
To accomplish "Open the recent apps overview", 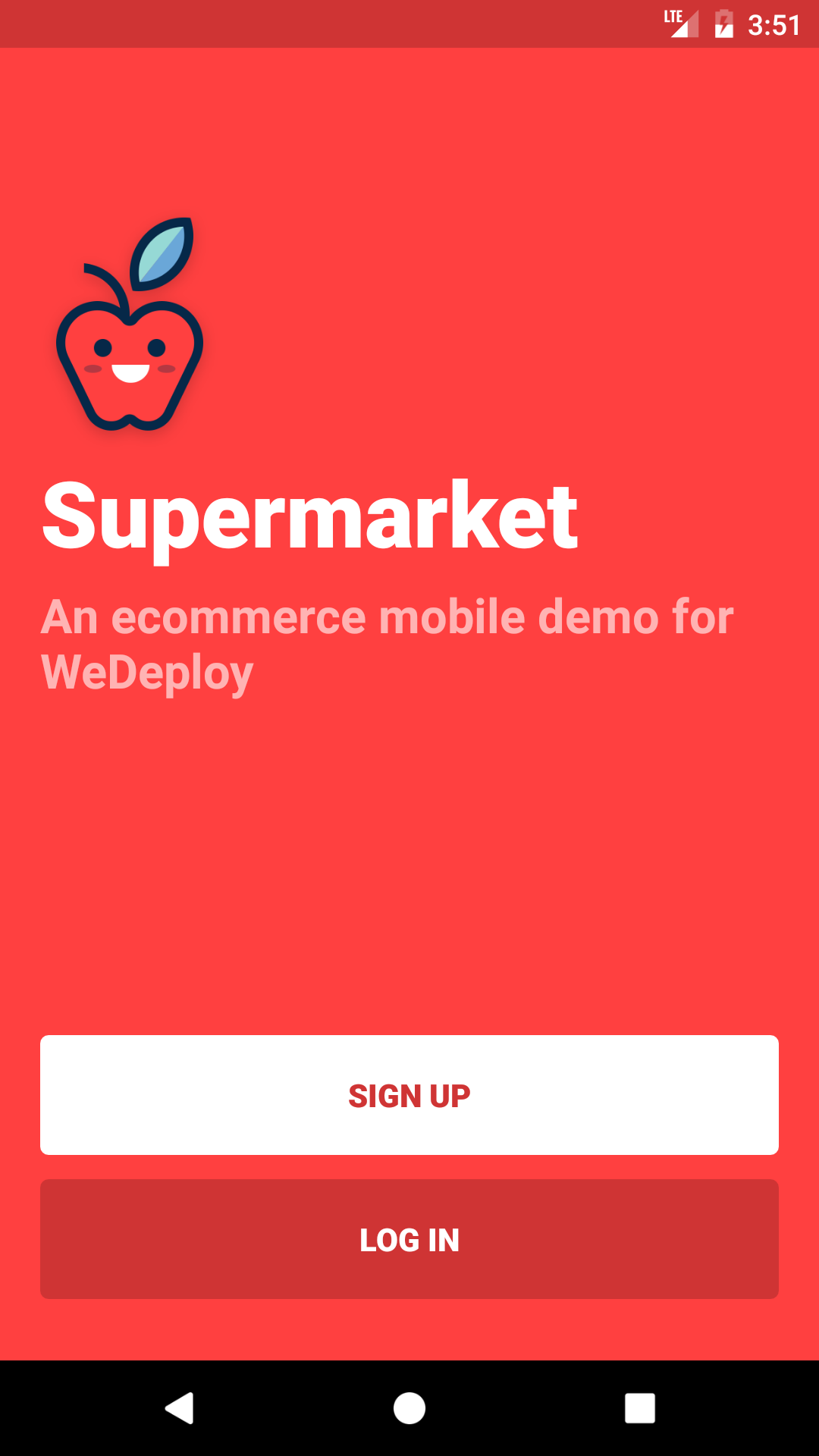I will point(639,1408).
